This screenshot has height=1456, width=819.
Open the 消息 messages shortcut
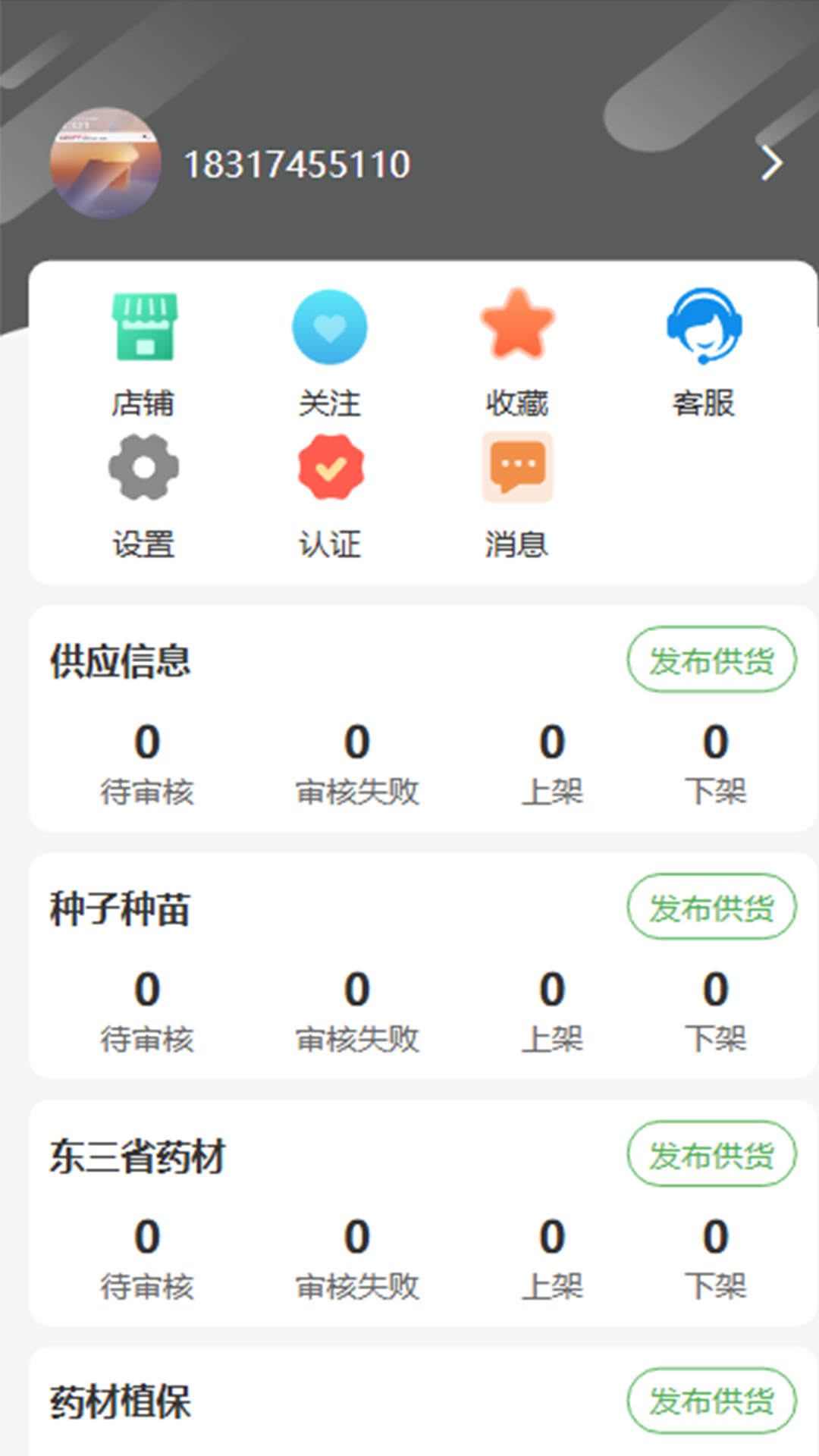click(517, 495)
